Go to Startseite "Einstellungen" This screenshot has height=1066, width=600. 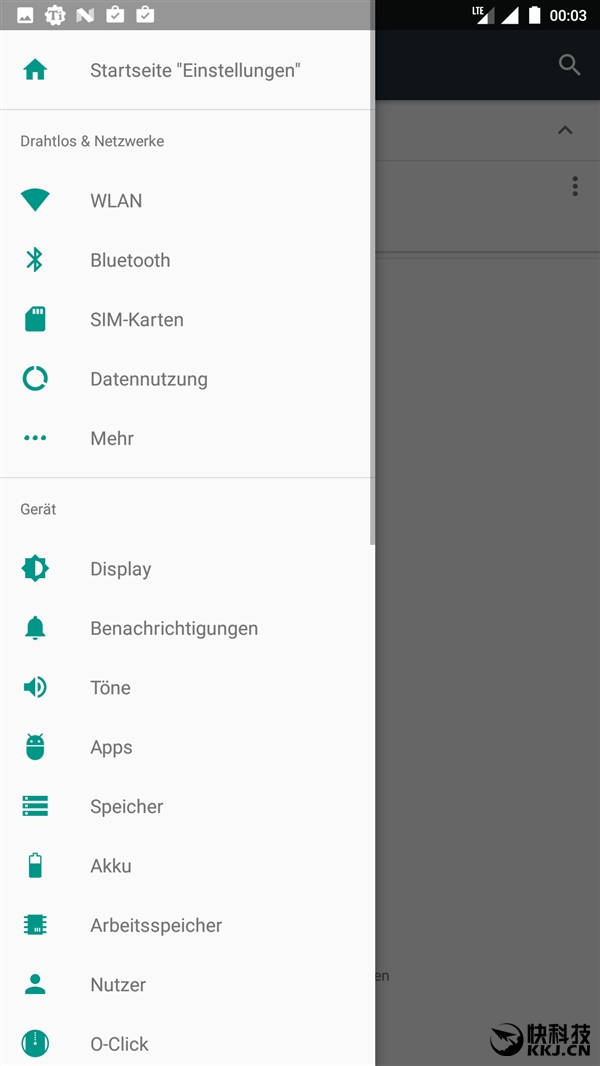point(195,70)
